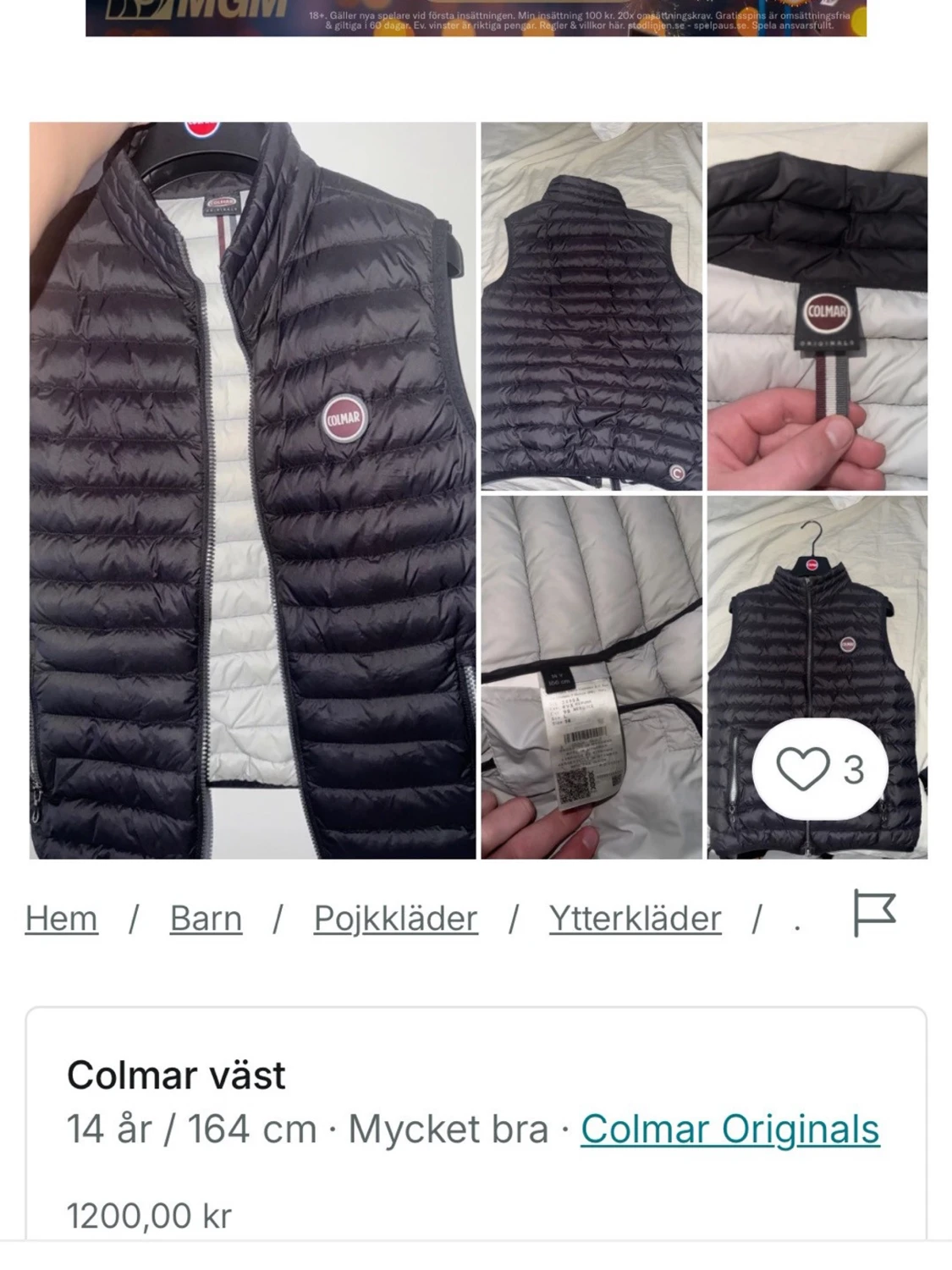
Task: Report this listing with the flag icon
Action: tap(873, 914)
